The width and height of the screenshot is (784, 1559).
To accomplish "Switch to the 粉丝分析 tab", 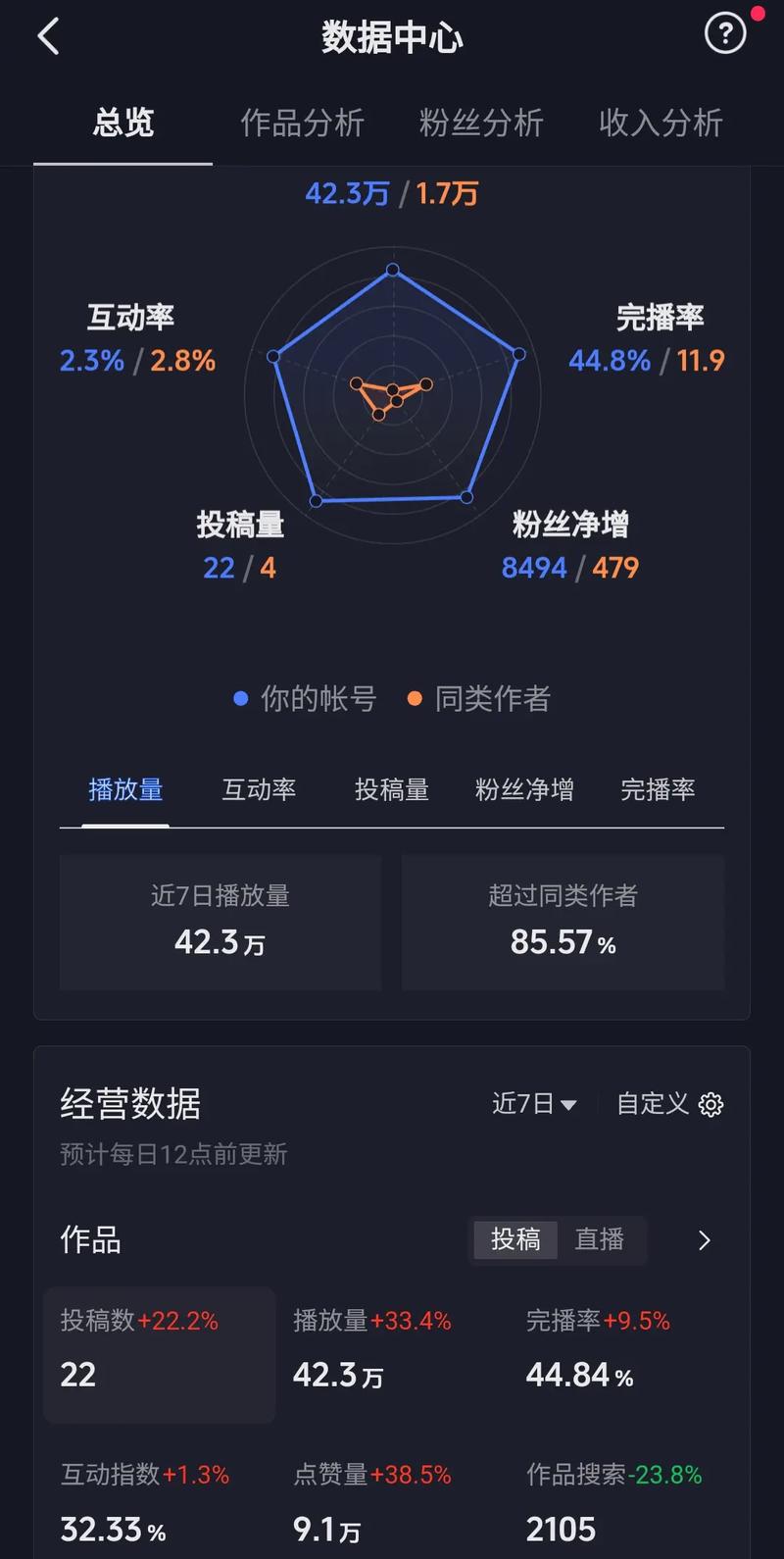I will point(481,123).
